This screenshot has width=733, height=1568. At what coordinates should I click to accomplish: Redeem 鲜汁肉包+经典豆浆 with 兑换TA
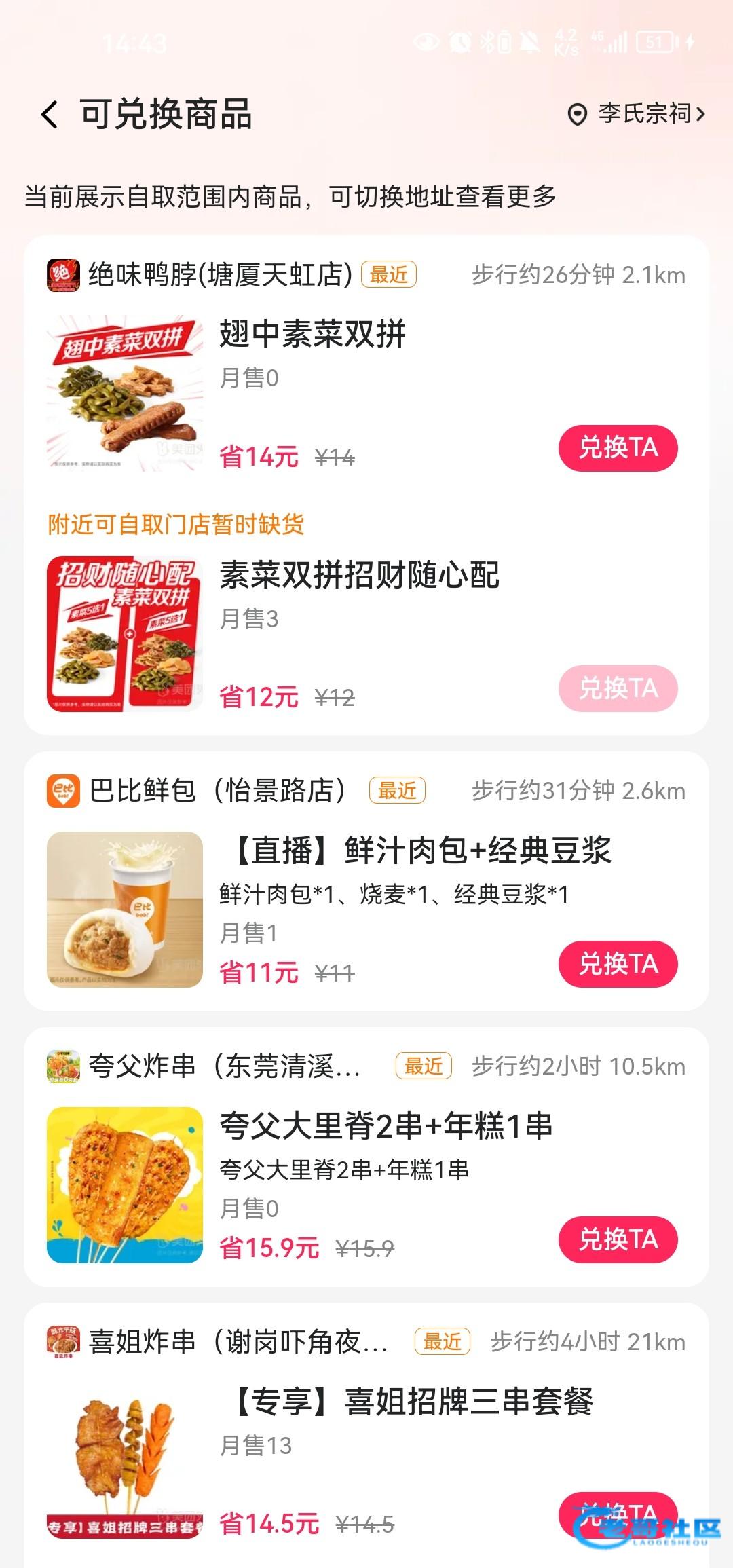tap(618, 964)
